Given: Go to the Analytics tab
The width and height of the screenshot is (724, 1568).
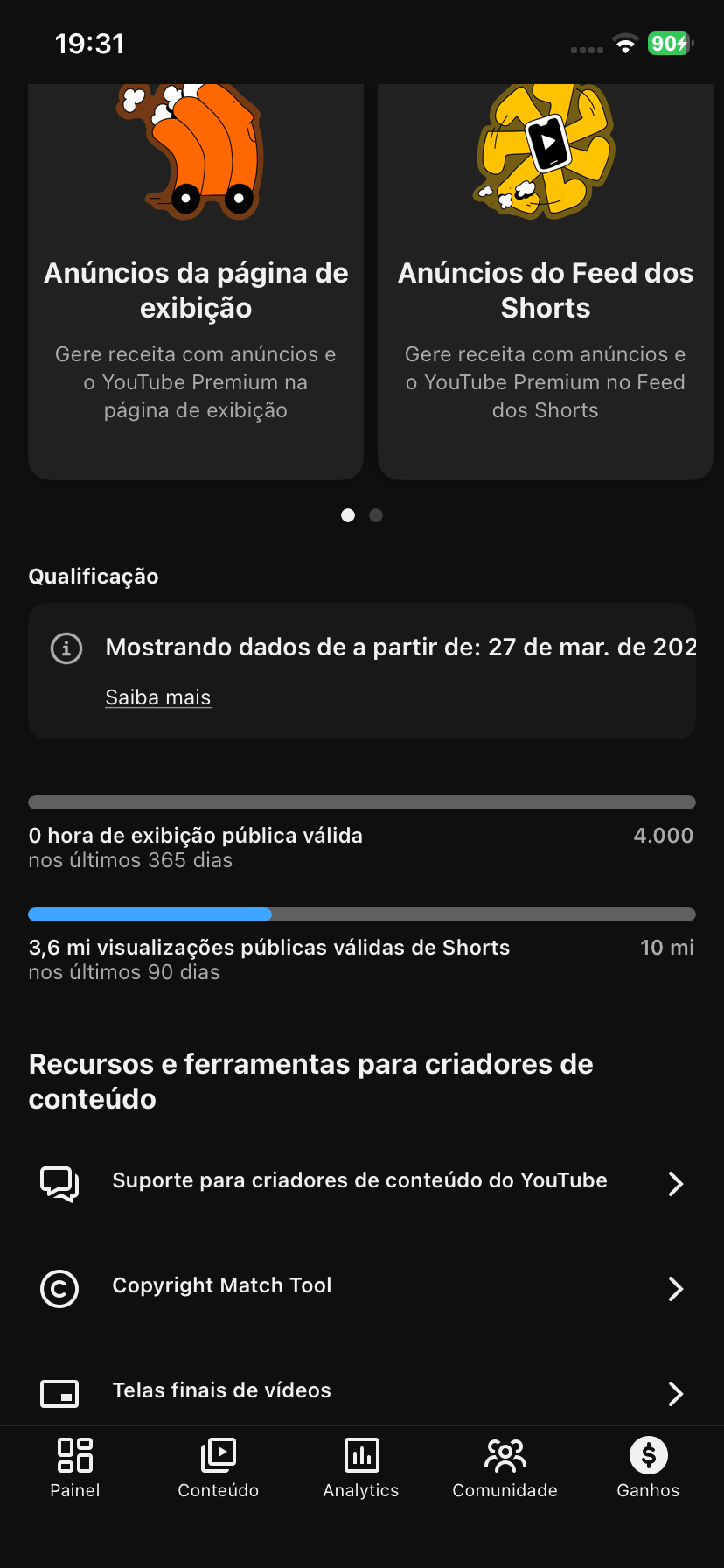Looking at the screenshot, I should click(x=361, y=1467).
